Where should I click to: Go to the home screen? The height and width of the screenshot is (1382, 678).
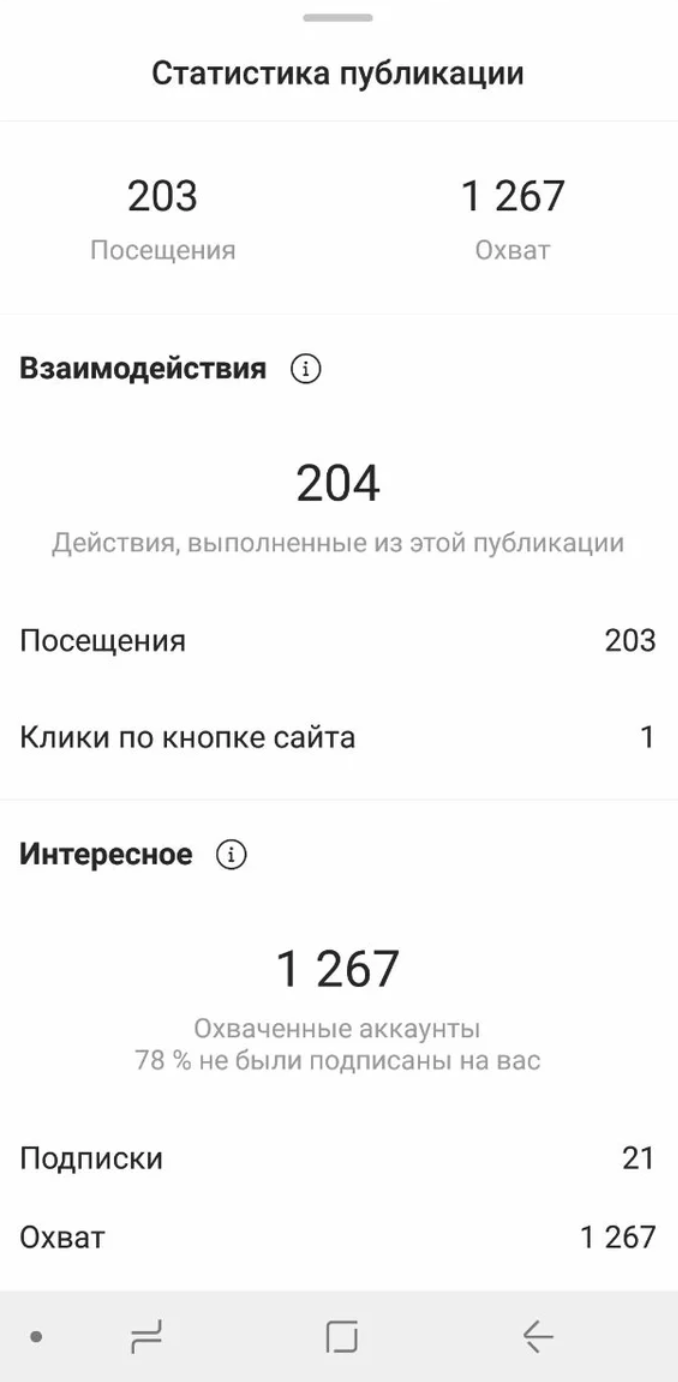(342, 1336)
